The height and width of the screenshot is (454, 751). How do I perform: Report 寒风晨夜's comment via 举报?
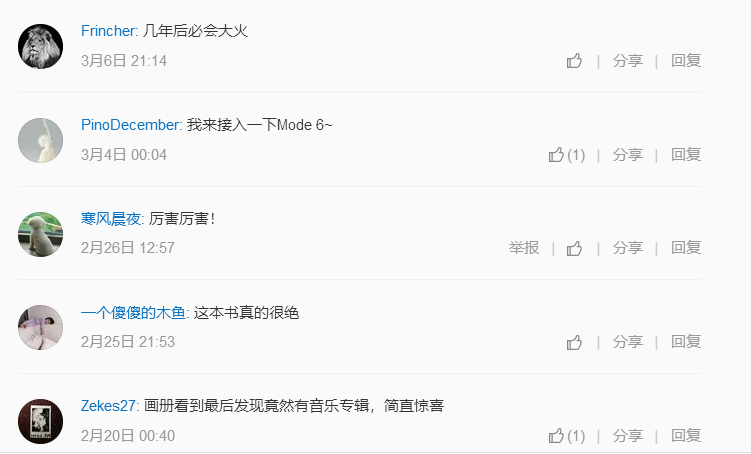click(x=523, y=248)
